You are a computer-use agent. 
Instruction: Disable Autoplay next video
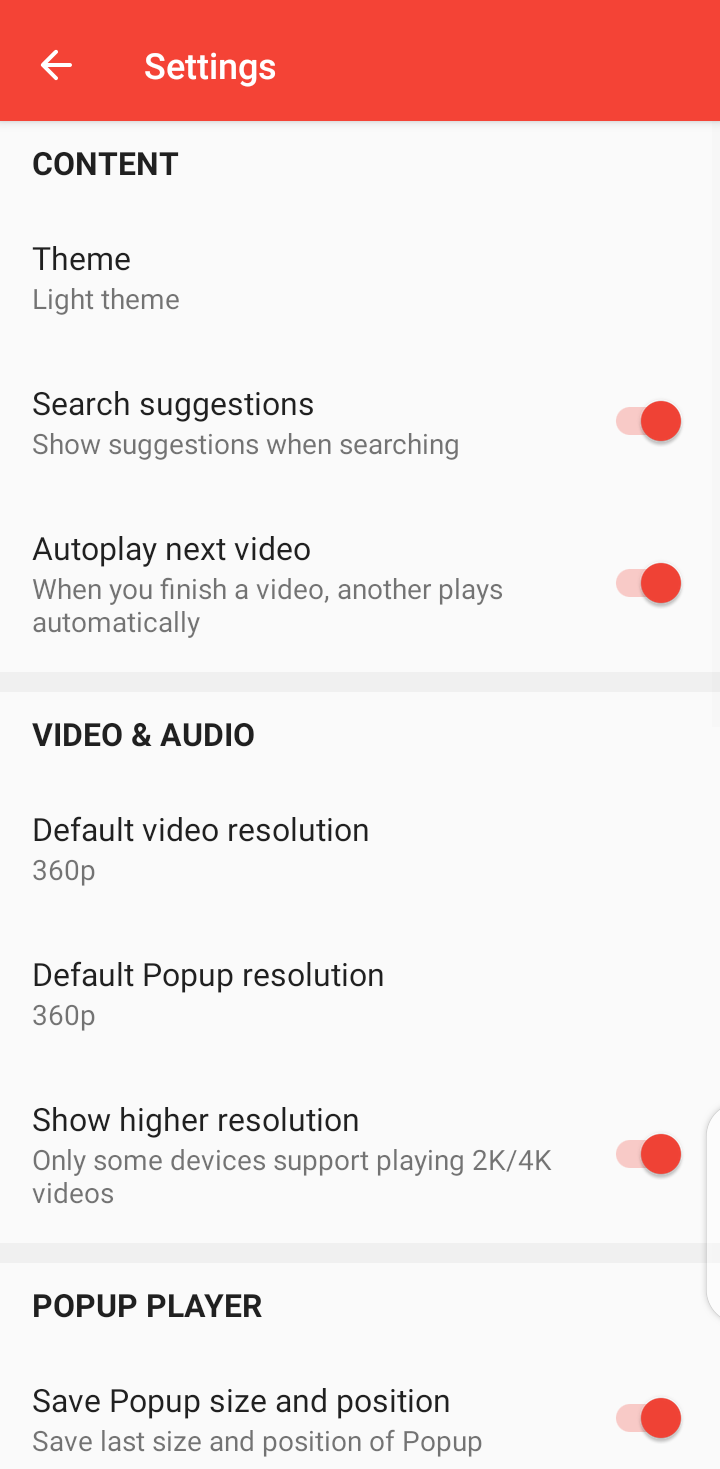click(648, 583)
